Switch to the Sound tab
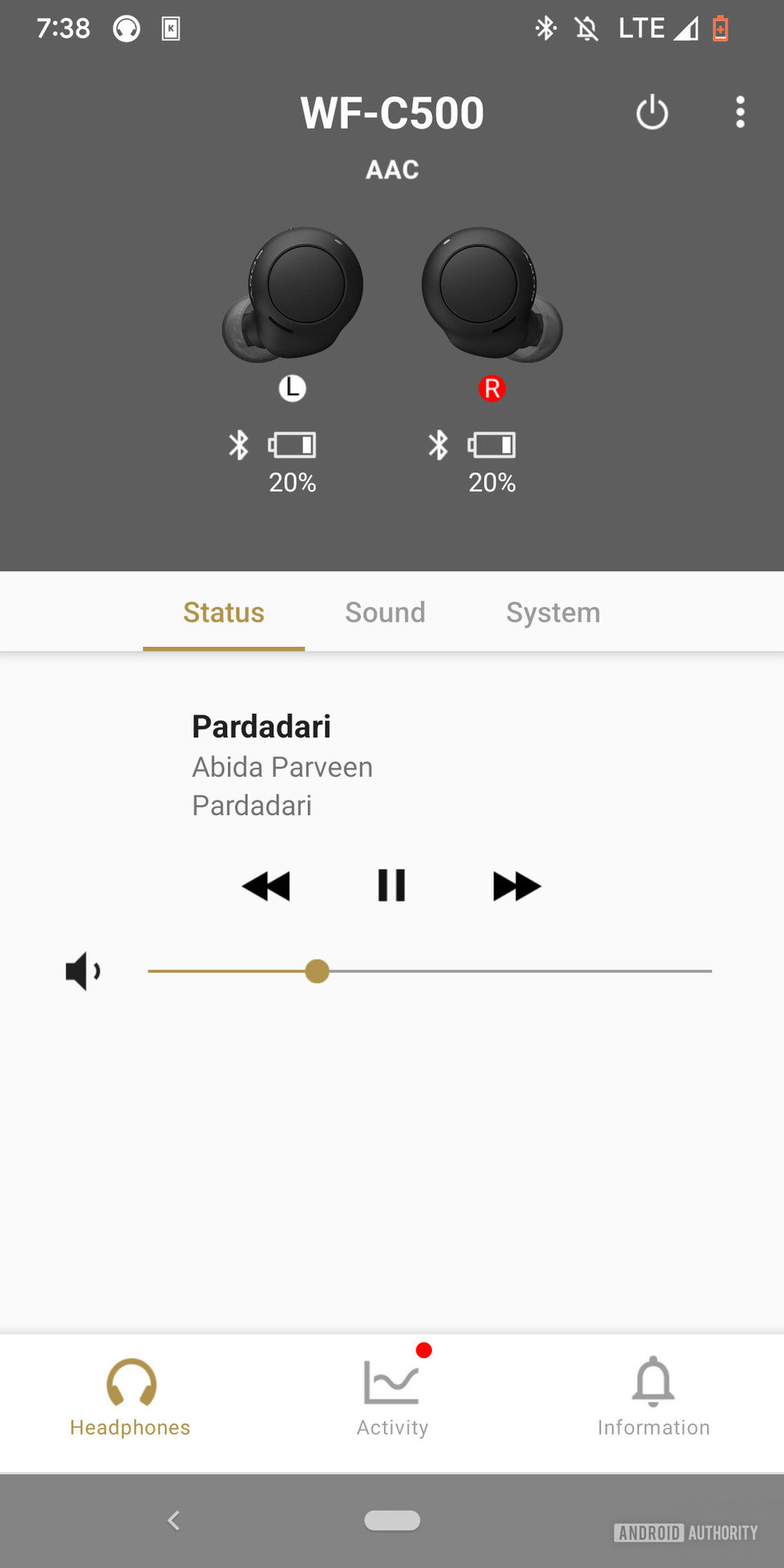This screenshot has width=784, height=1568. 385,612
